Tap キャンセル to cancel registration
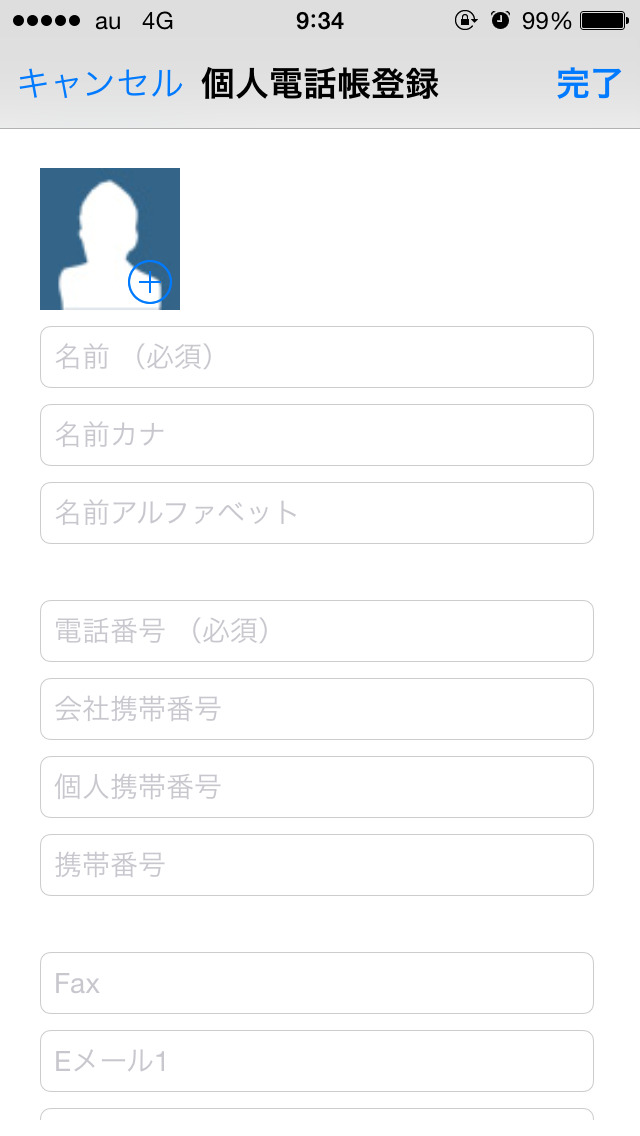Image resolution: width=640 pixels, height=1136 pixels. tap(100, 84)
